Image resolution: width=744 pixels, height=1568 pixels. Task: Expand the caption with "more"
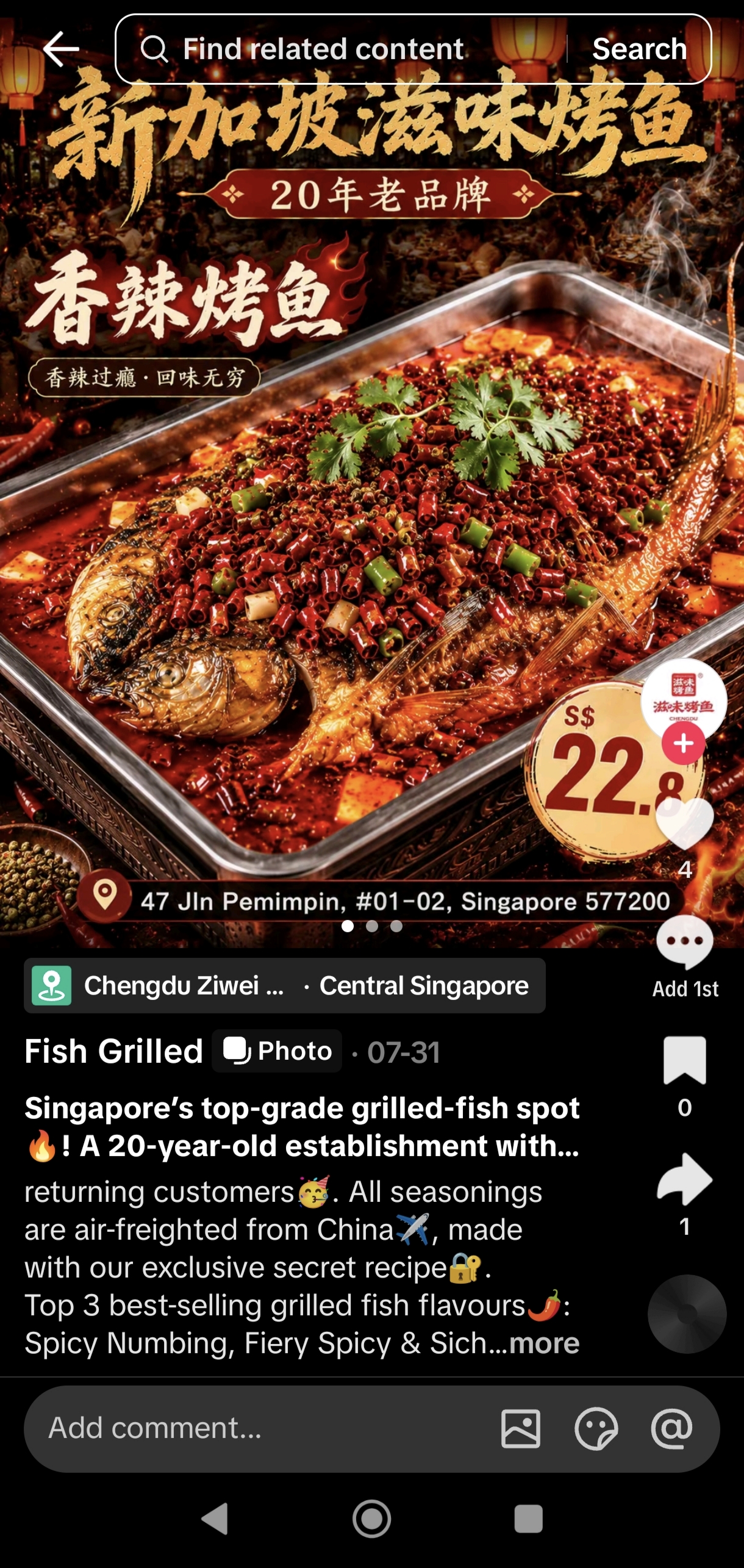(544, 1343)
